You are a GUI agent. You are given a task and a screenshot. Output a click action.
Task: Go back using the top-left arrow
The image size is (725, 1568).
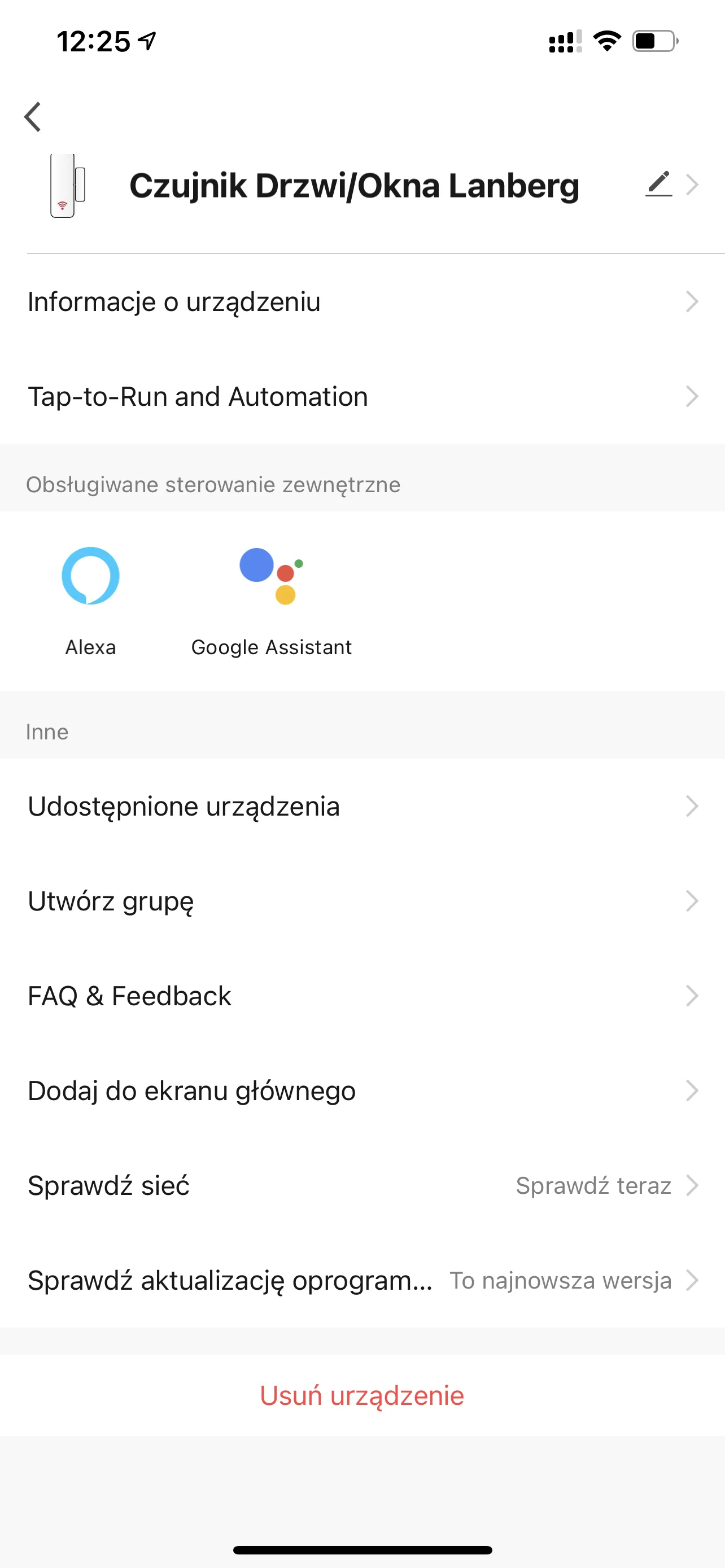tap(33, 117)
